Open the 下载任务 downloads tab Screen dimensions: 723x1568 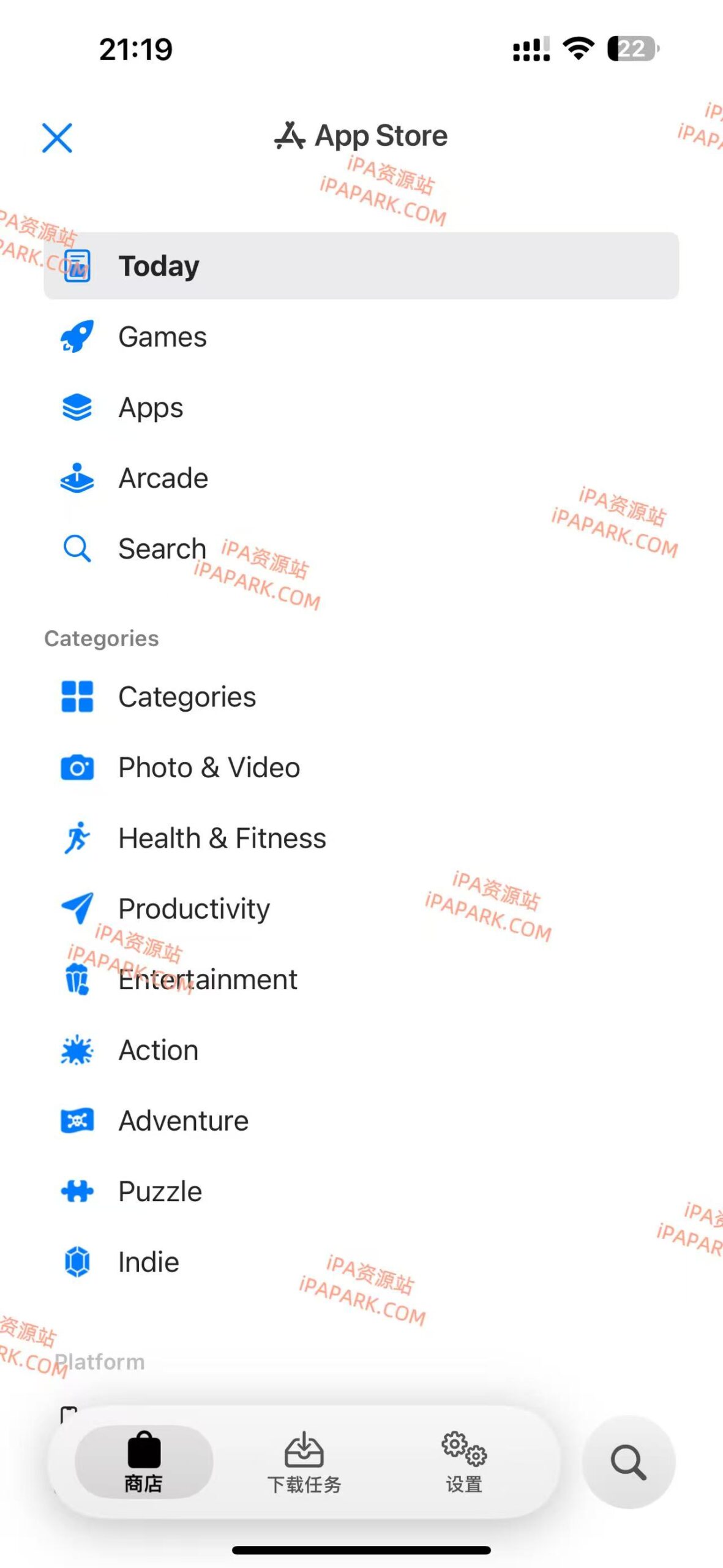[305, 1463]
